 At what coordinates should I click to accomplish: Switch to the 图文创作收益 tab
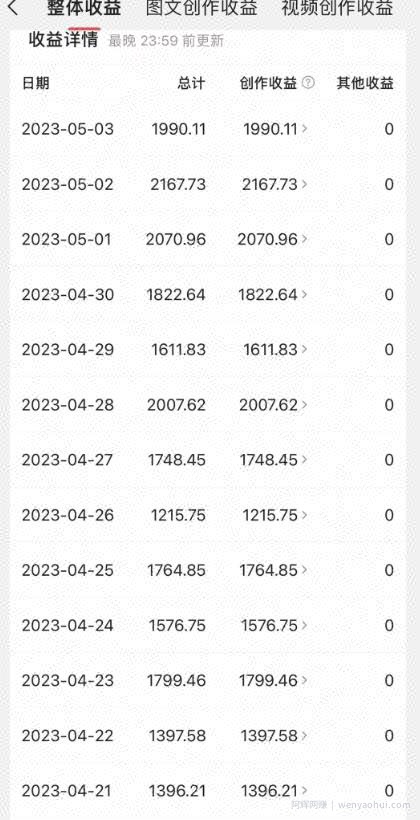pyautogui.click(x=201, y=8)
